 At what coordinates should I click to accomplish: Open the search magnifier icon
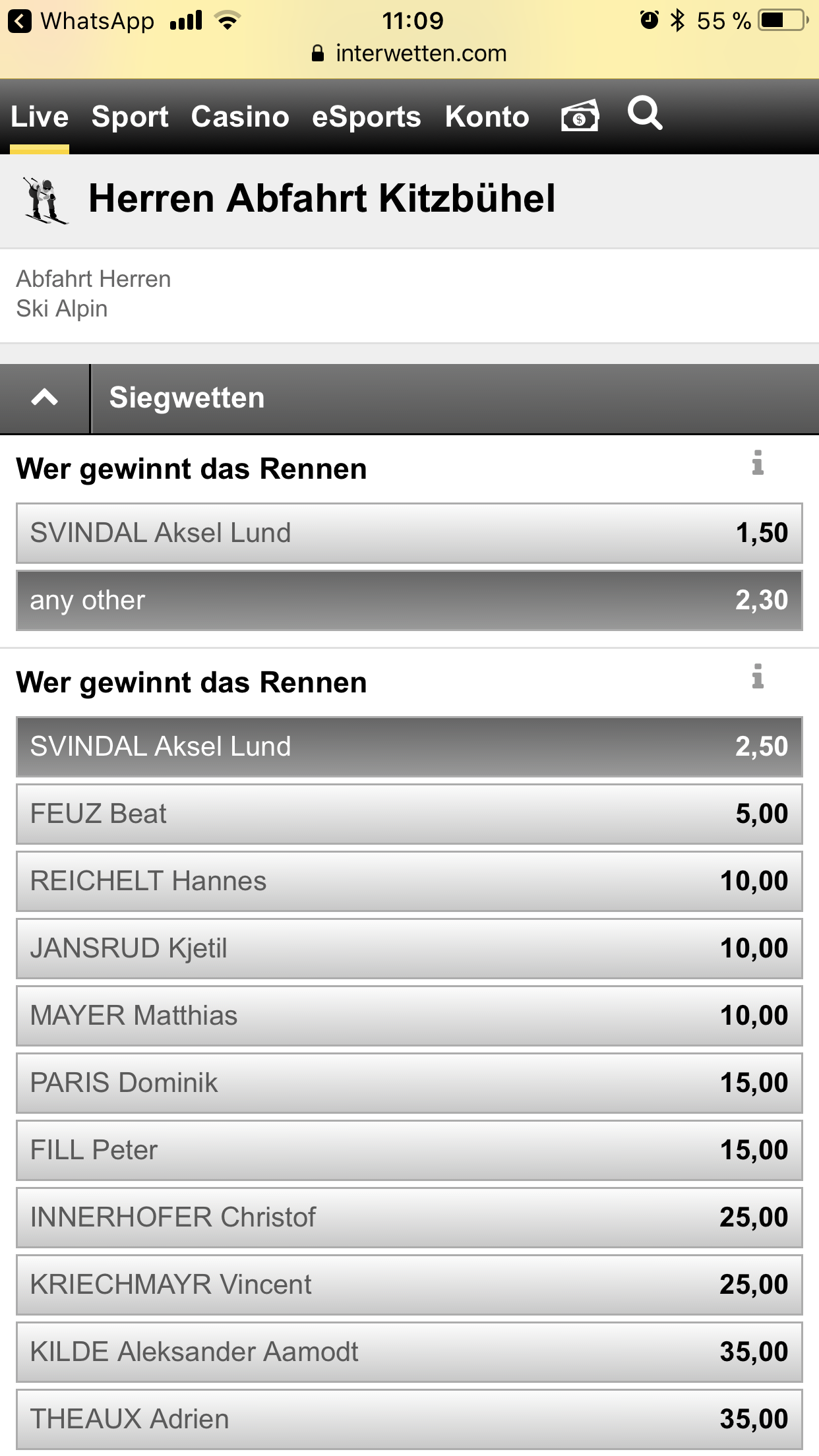[x=644, y=113]
